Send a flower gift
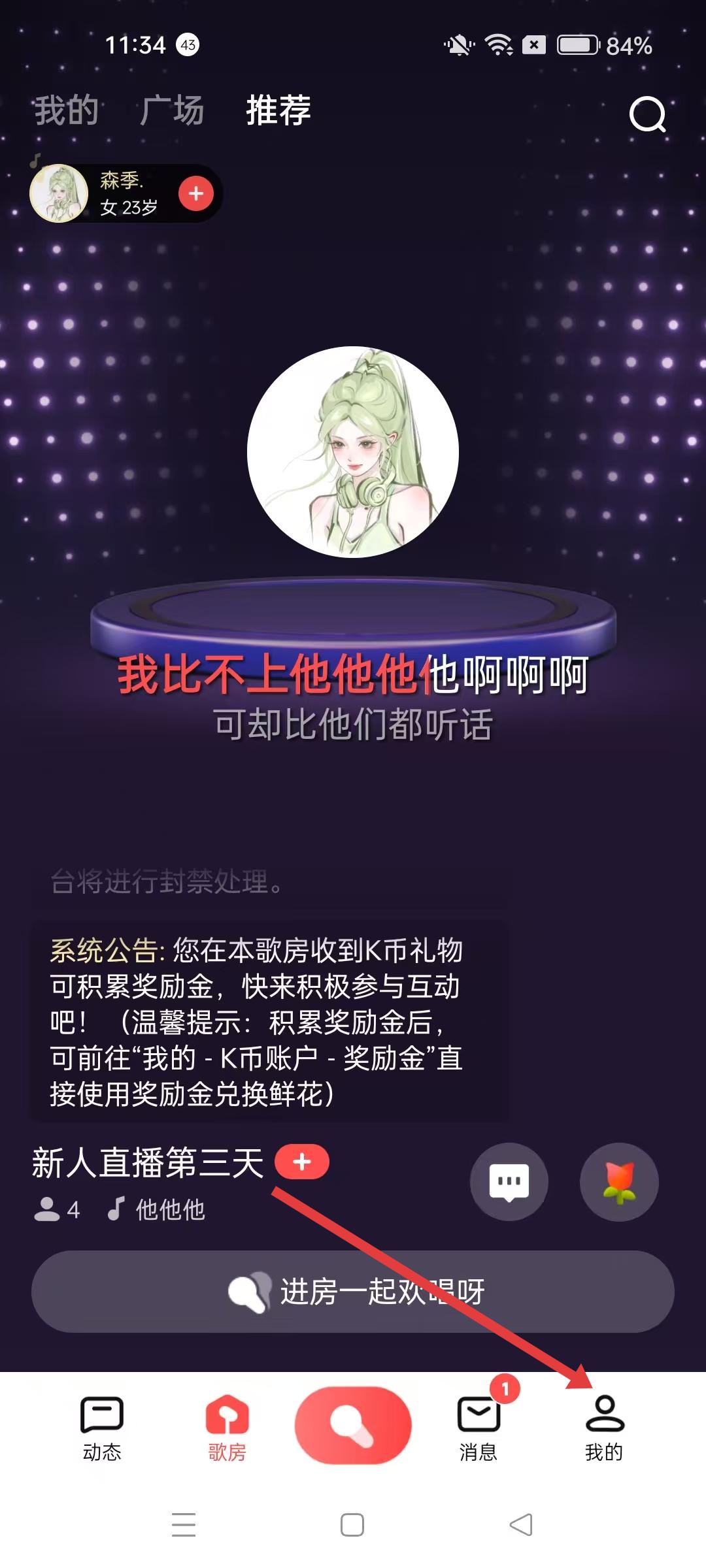The image size is (706, 1568). [619, 1181]
